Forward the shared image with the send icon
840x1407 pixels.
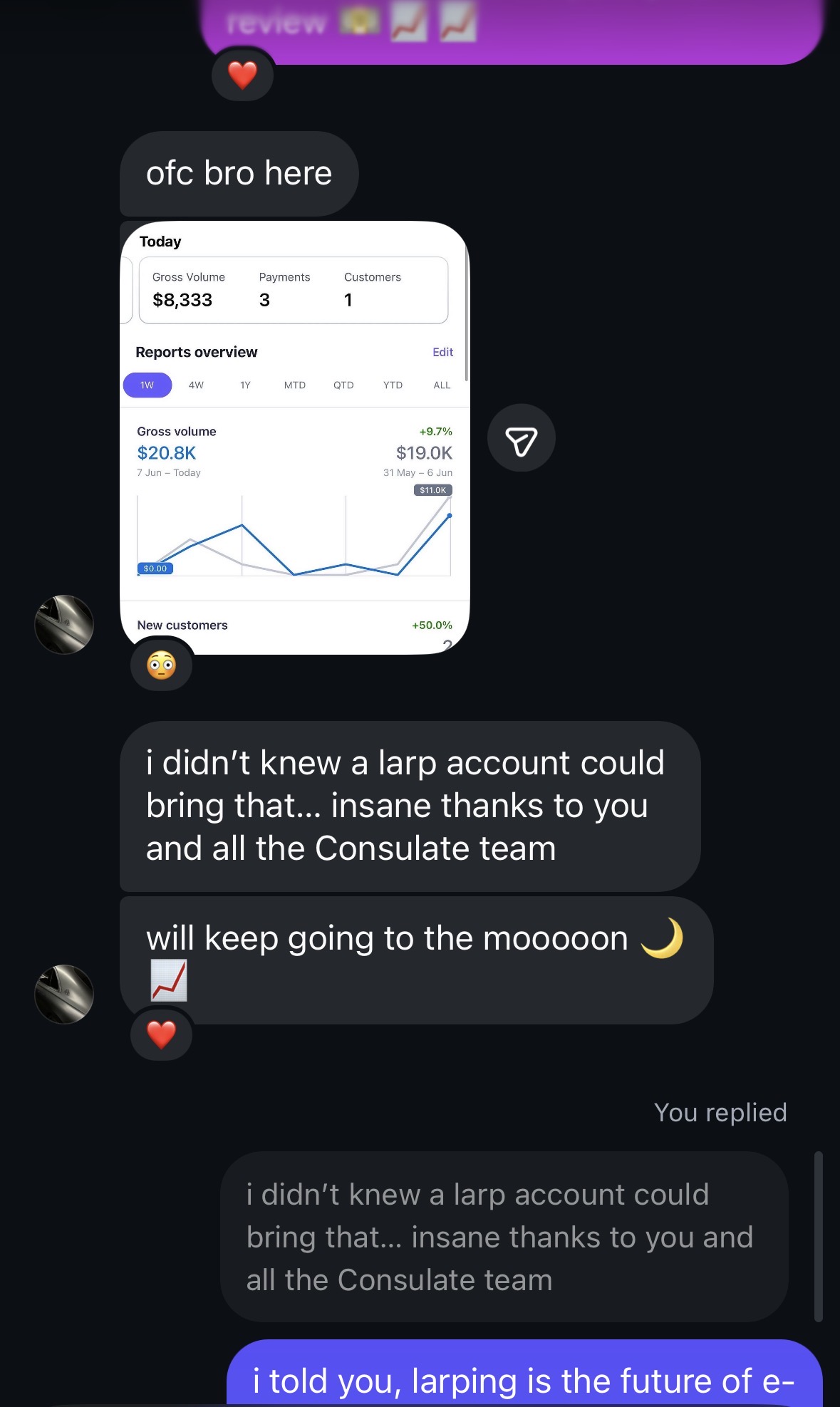(521, 438)
